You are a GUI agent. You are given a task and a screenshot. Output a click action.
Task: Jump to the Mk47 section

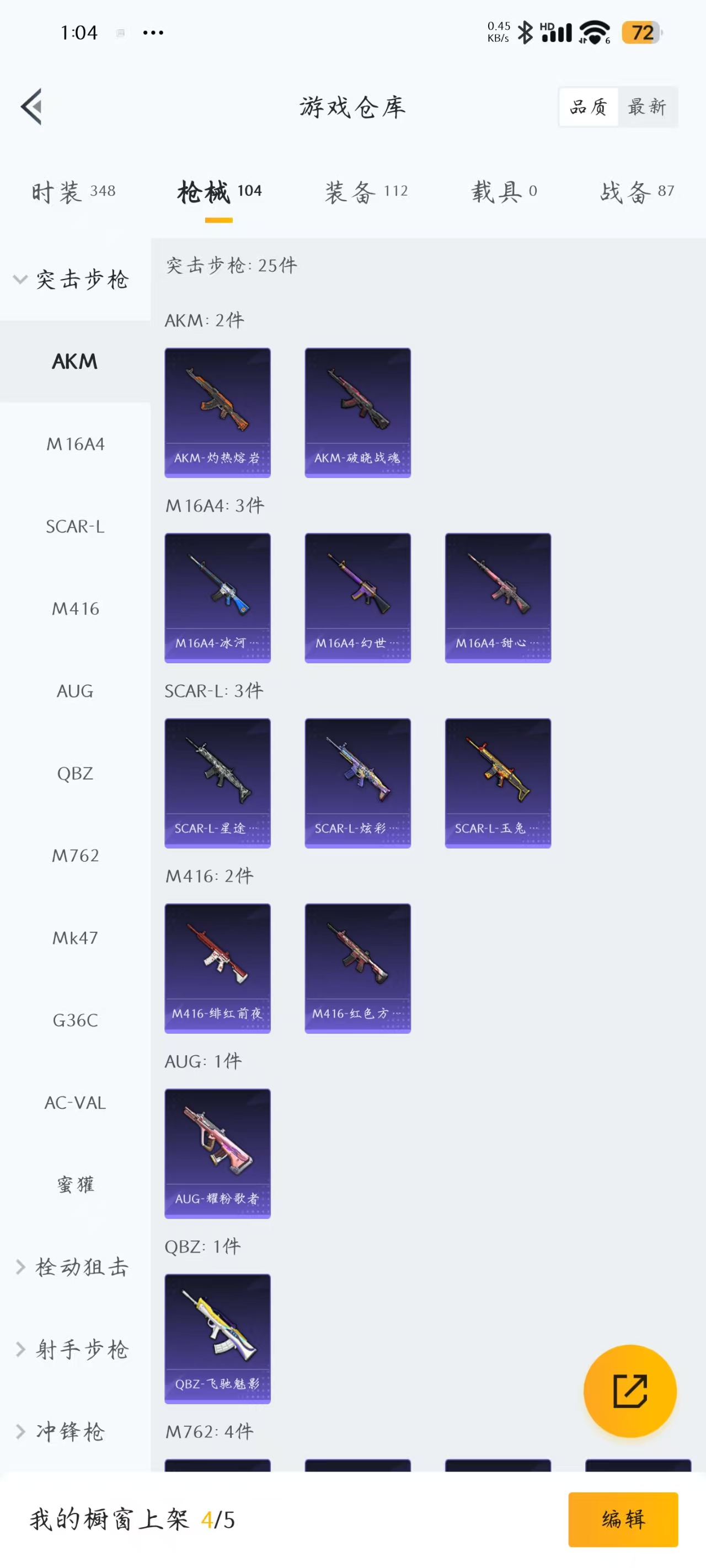75,937
